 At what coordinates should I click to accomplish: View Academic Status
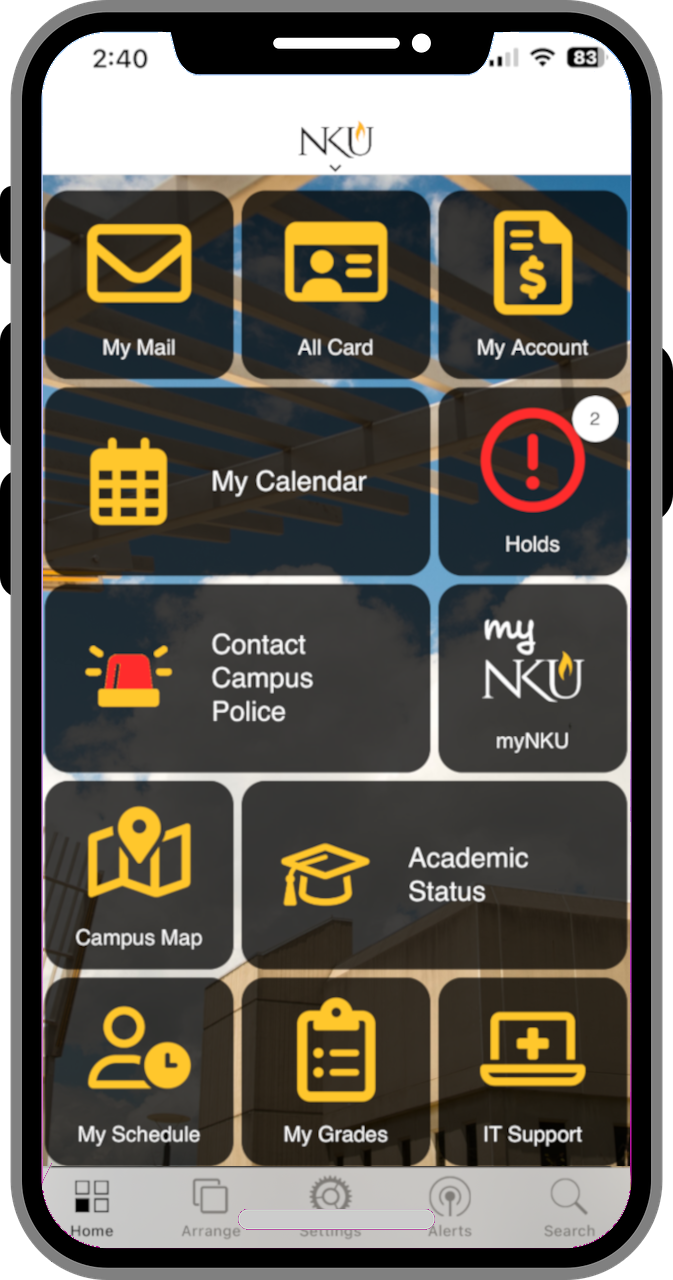(x=434, y=875)
